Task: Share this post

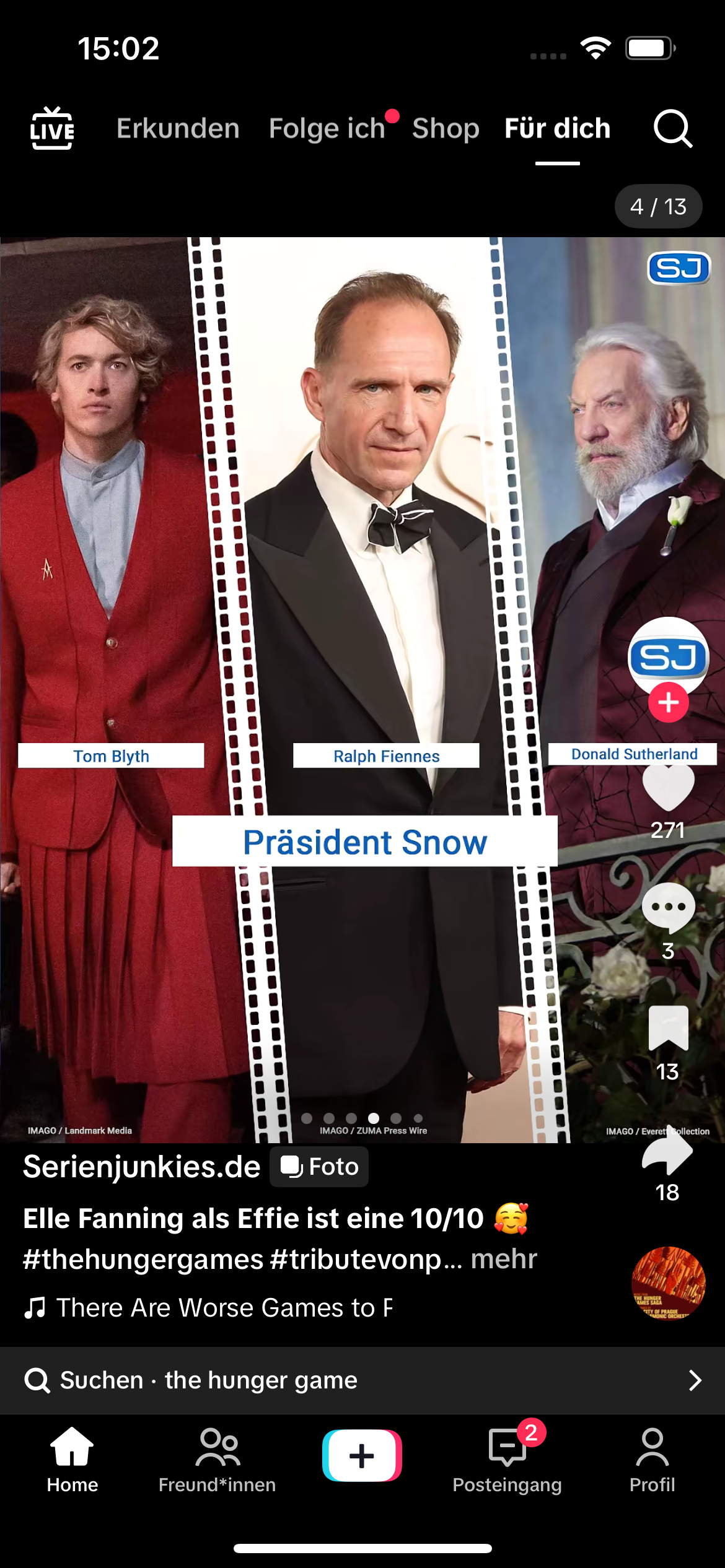Action: (668, 1151)
